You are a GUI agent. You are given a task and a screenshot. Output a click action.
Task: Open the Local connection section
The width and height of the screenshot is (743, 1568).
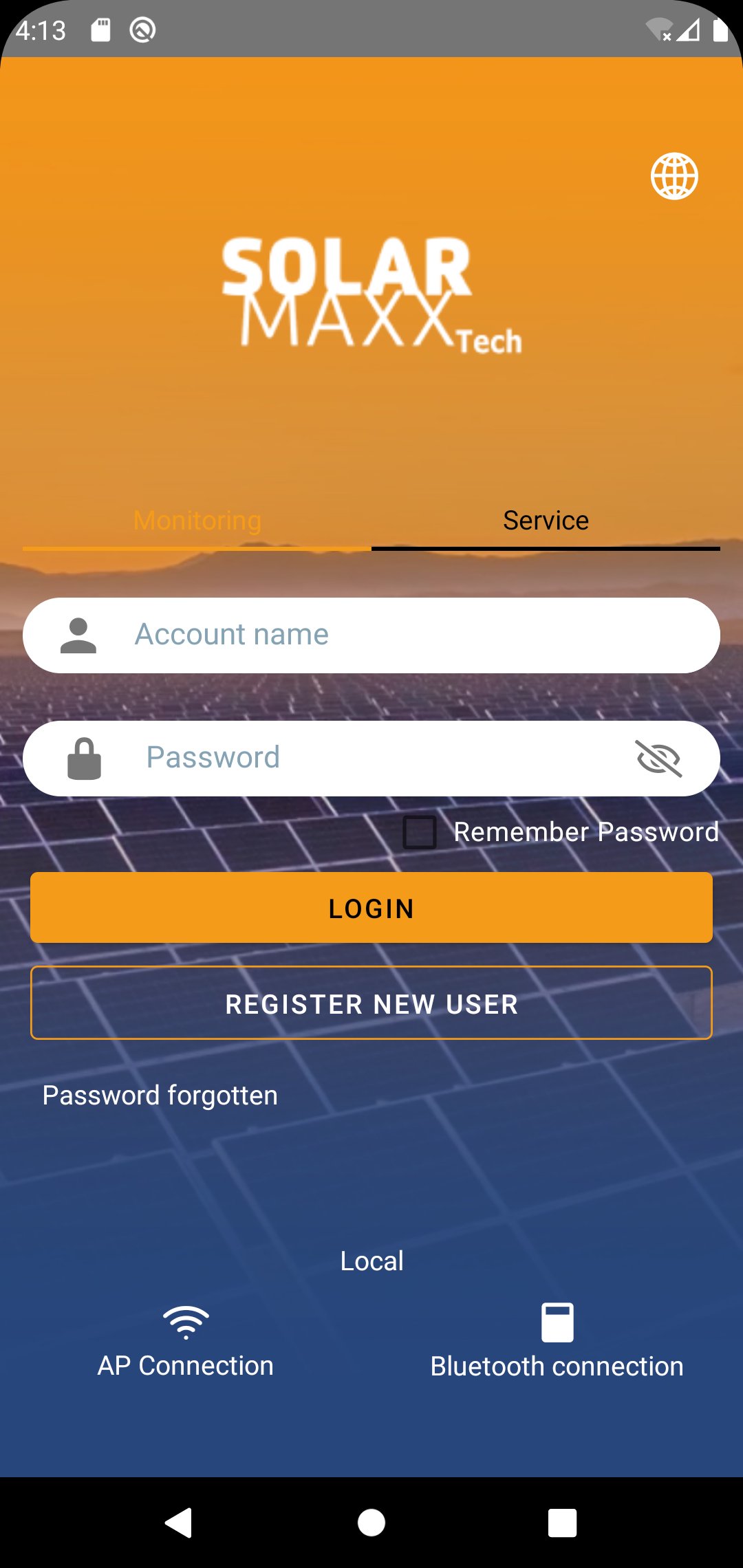click(371, 1260)
